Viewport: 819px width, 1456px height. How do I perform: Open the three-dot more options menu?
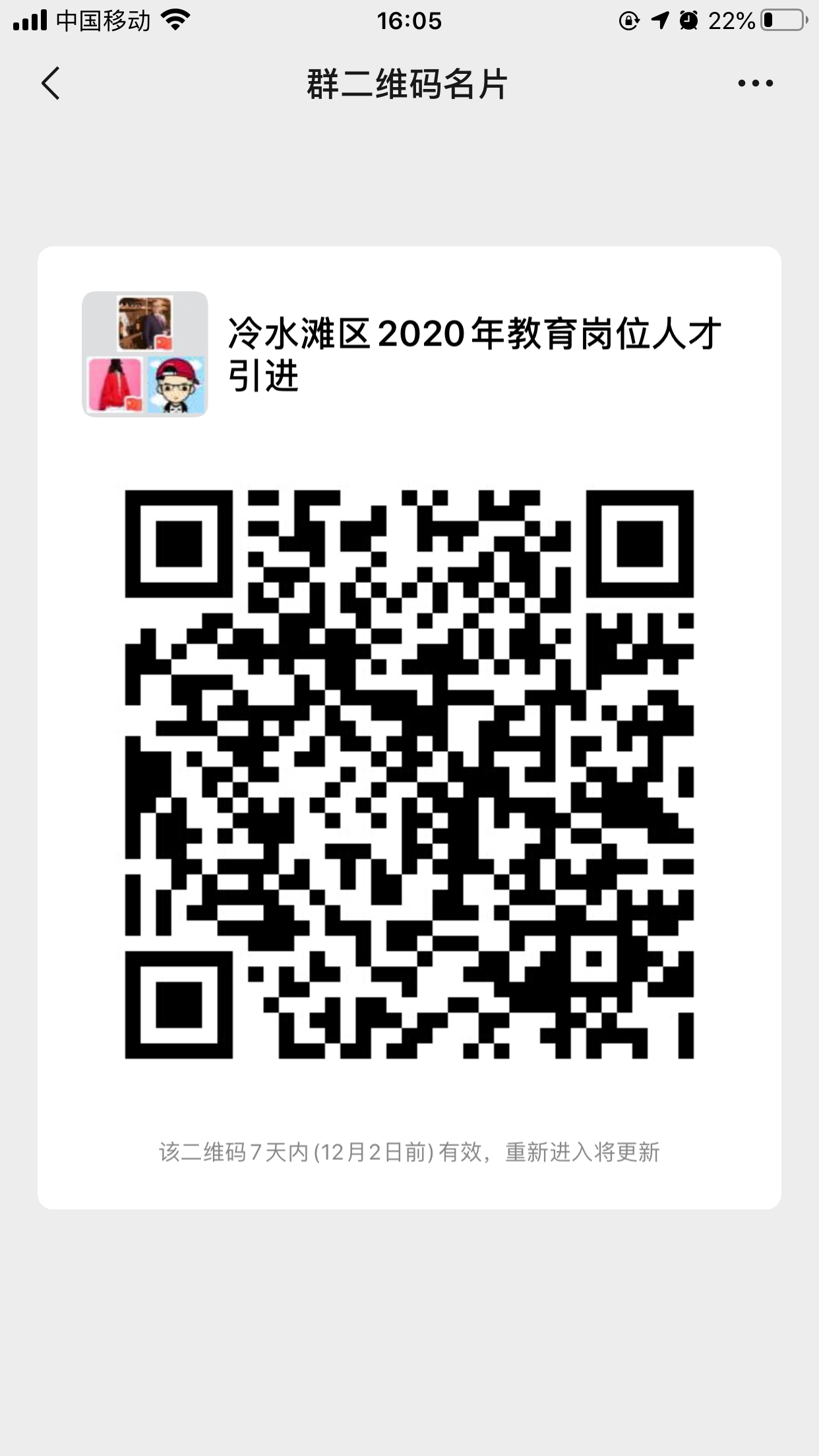(755, 83)
